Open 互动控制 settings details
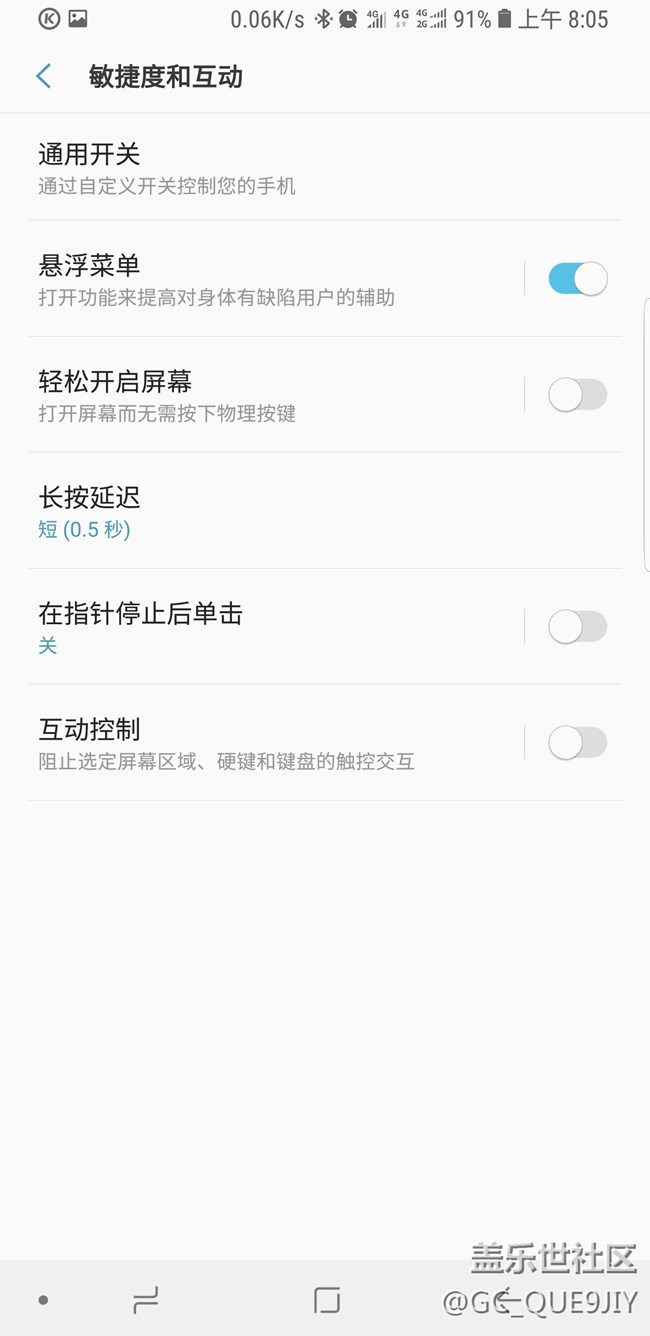The width and height of the screenshot is (650, 1336). (260, 743)
